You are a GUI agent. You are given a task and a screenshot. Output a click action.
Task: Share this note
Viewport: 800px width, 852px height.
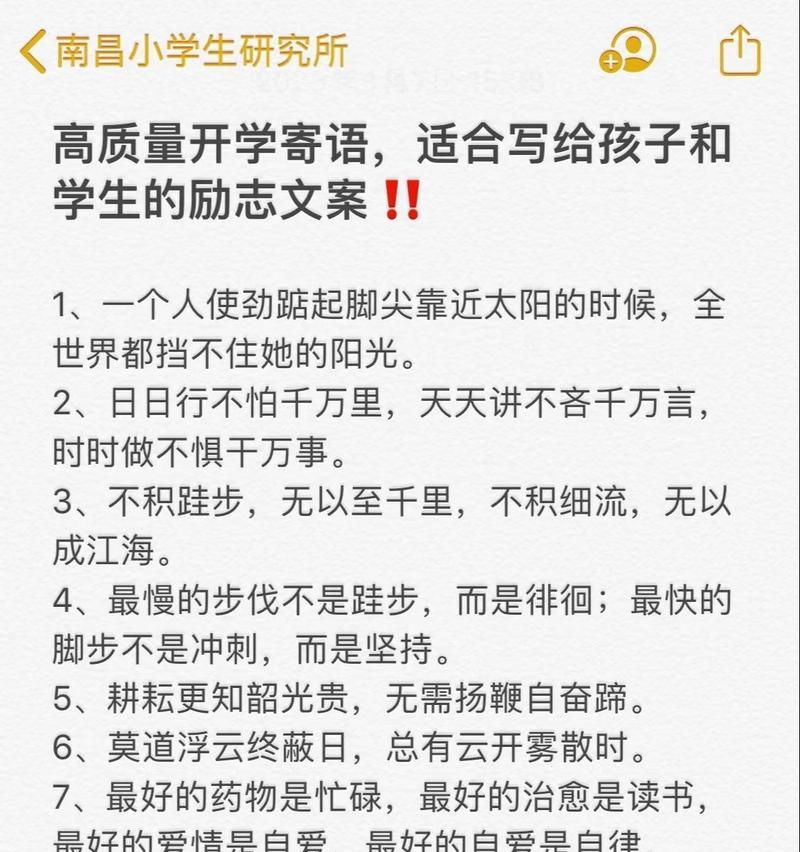(x=740, y=49)
